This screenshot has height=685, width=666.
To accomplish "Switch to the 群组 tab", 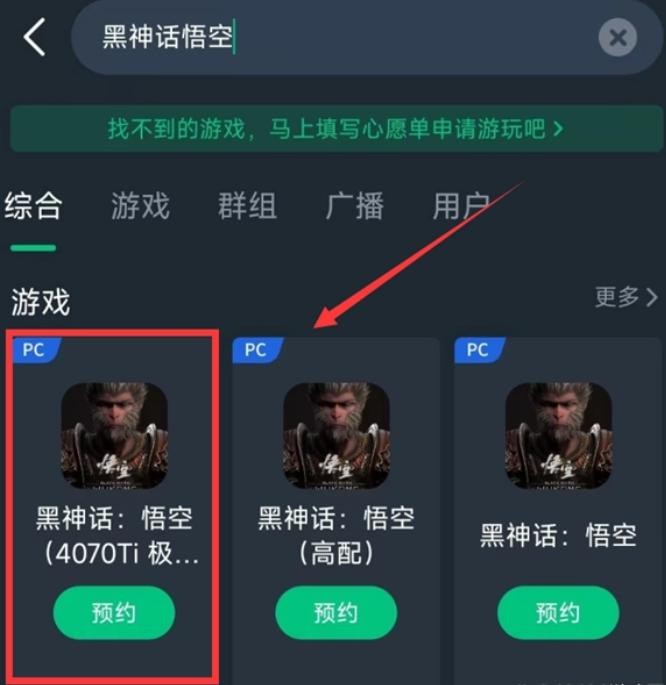I will (x=247, y=207).
